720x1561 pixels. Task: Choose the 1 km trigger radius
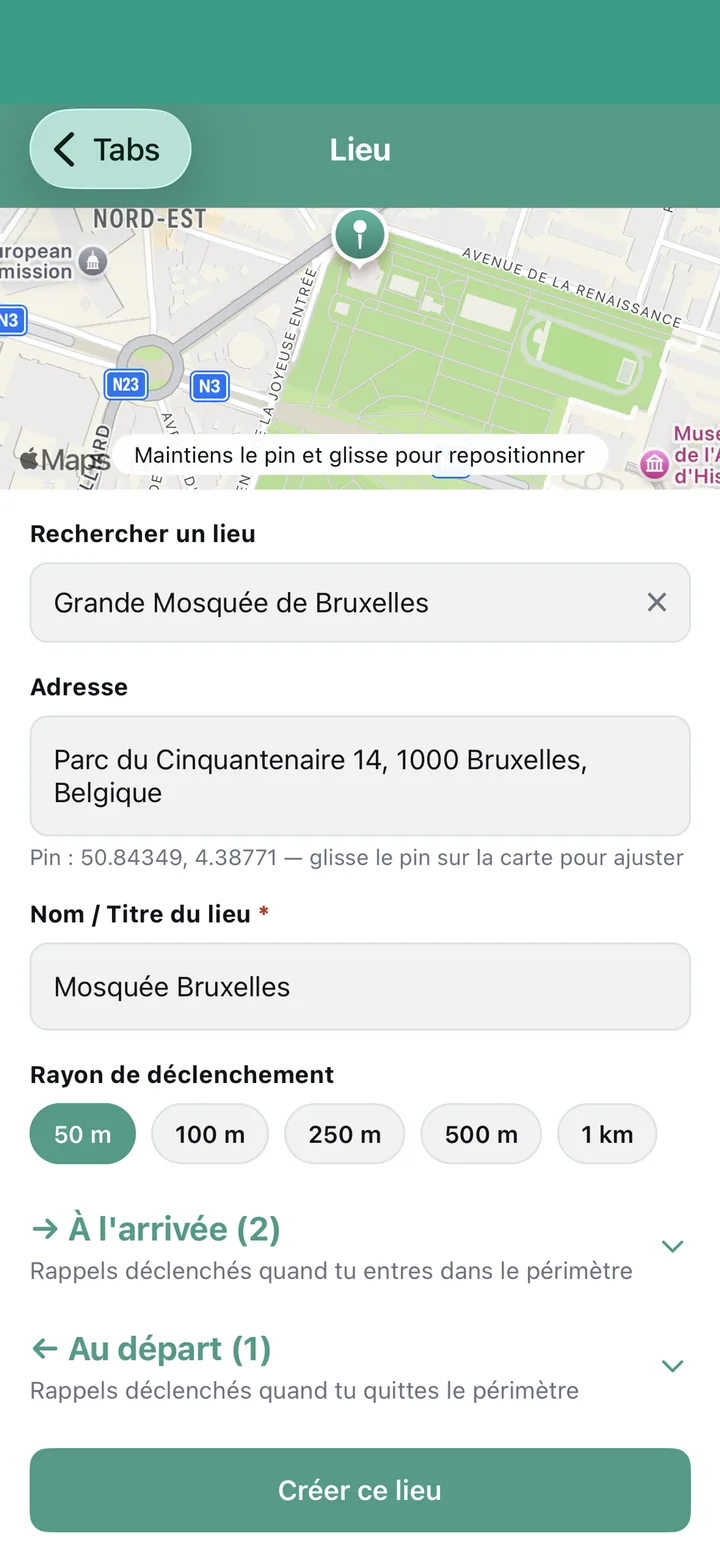coord(607,1134)
